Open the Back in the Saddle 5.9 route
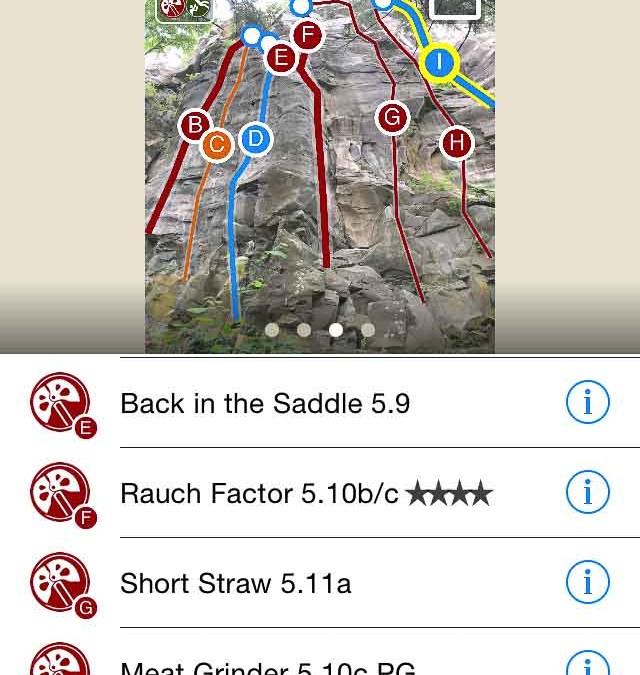The height and width of the screenshot is (675, 640). [265, 403]
